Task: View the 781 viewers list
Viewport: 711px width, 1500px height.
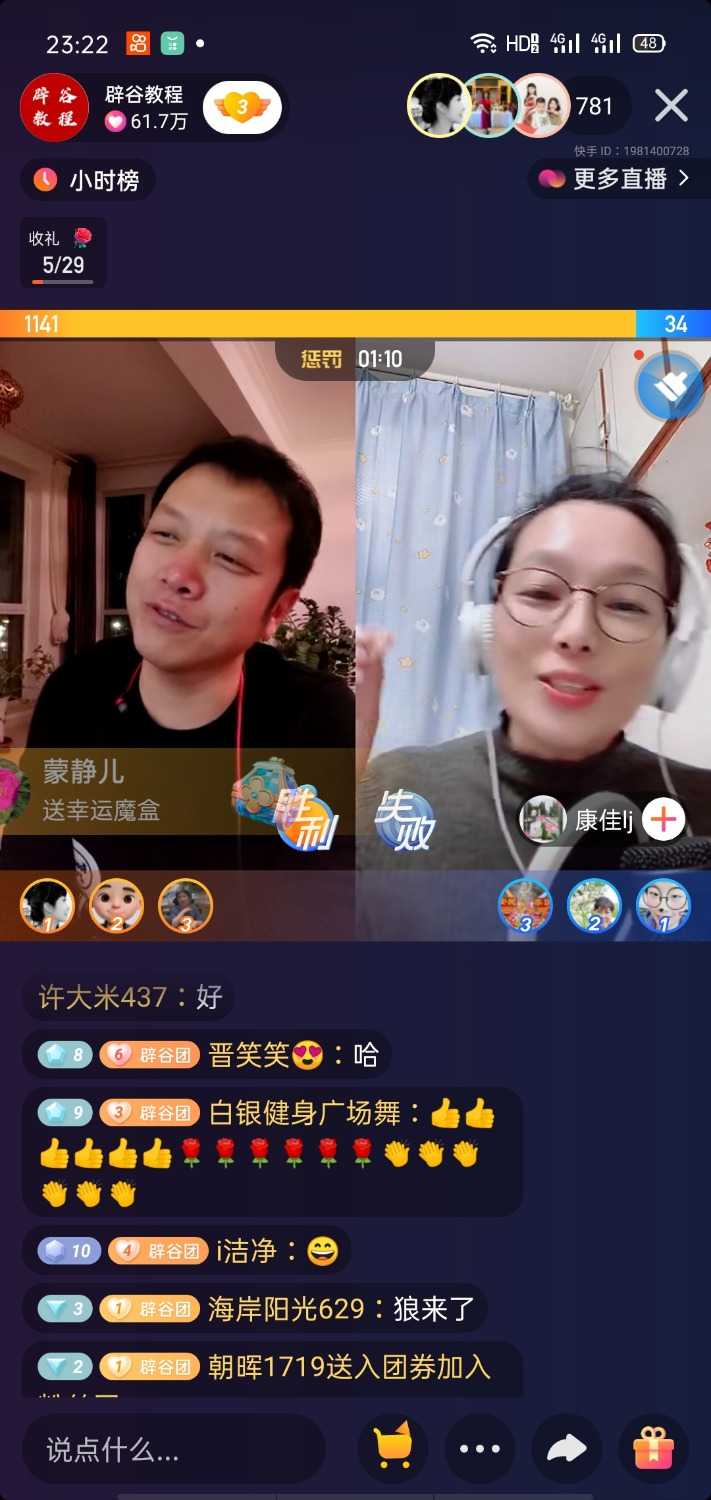Action: pyautogui.click(x=594, y=106)
